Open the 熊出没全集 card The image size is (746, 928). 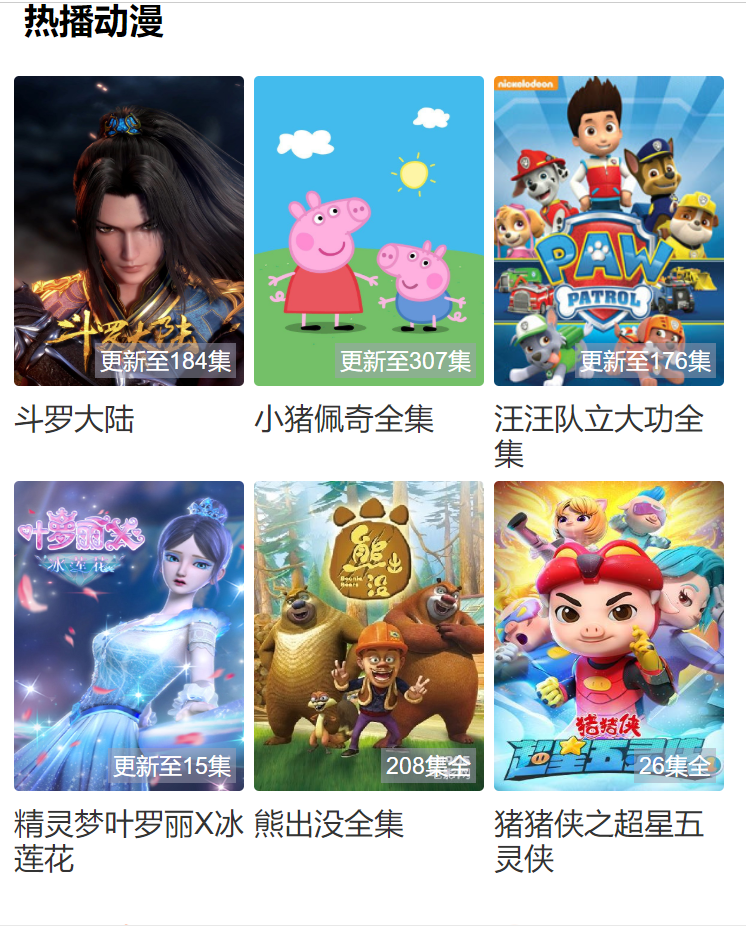coord(369,636)
